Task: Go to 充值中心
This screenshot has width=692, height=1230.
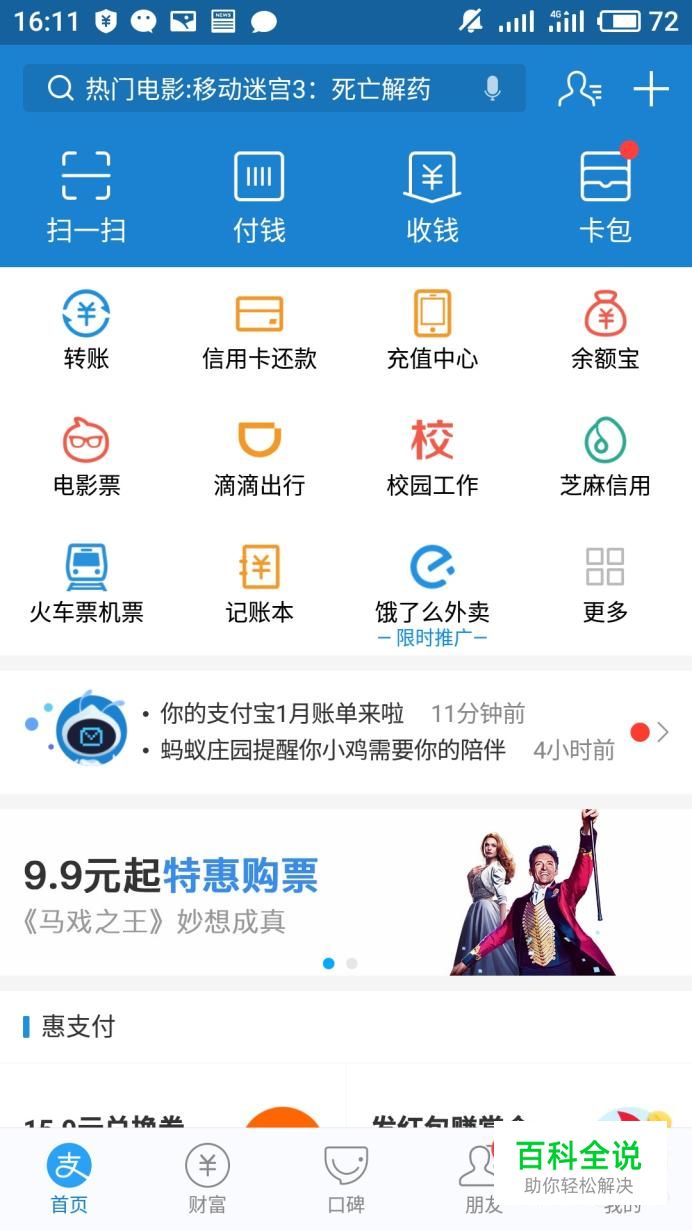Action: [x=432, y=330]
